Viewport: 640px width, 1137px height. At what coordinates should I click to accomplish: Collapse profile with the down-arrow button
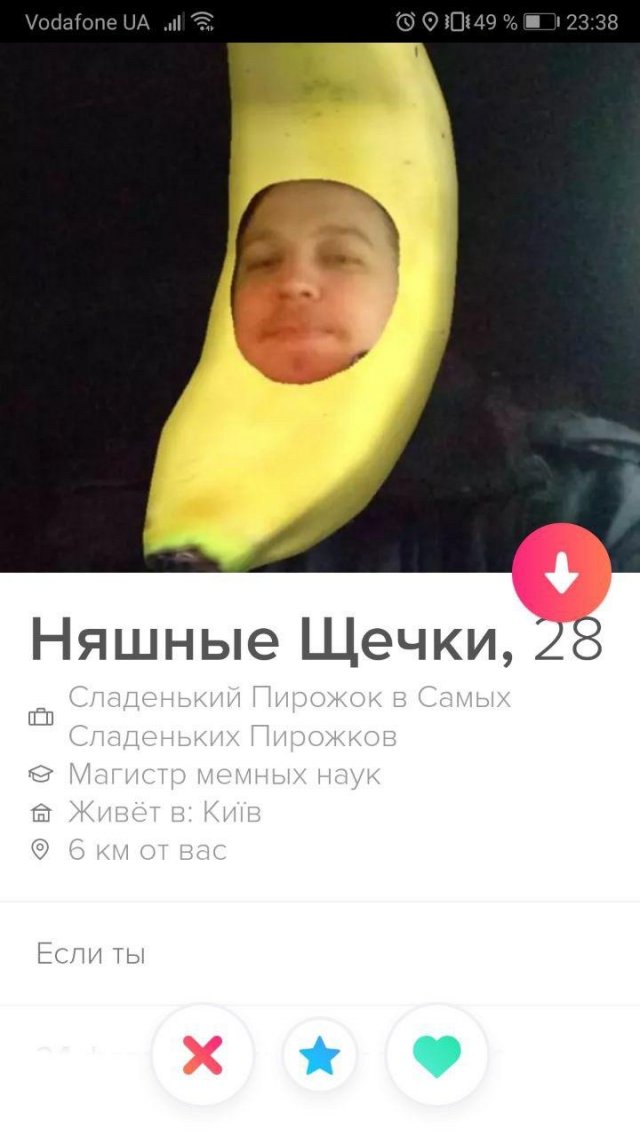(561, 573)
